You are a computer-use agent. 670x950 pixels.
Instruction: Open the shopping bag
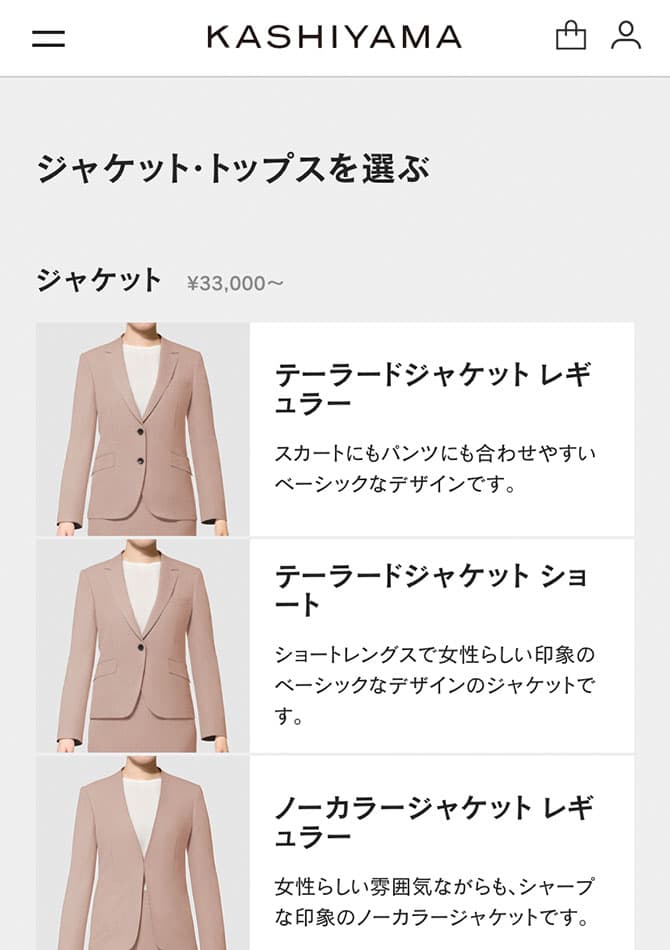click(570, 36)
